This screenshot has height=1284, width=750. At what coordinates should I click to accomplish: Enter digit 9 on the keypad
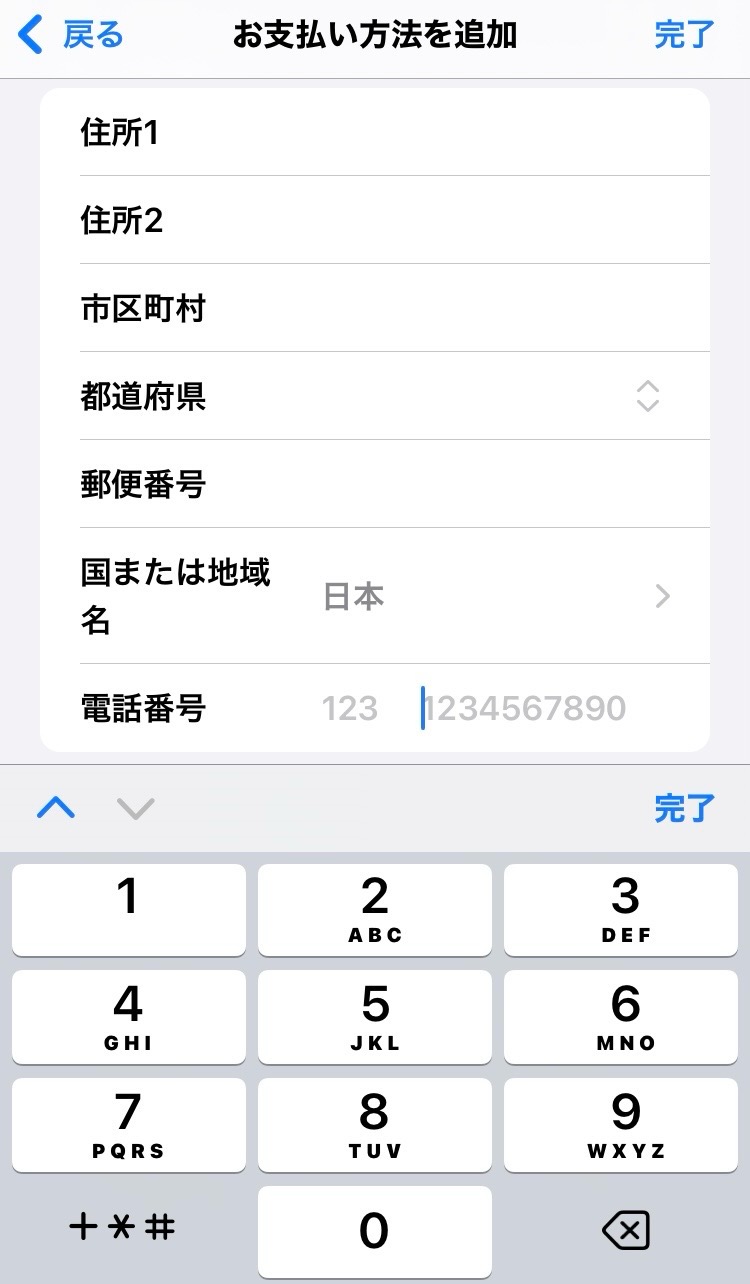pyautogui.click(x=626, y=1125)
